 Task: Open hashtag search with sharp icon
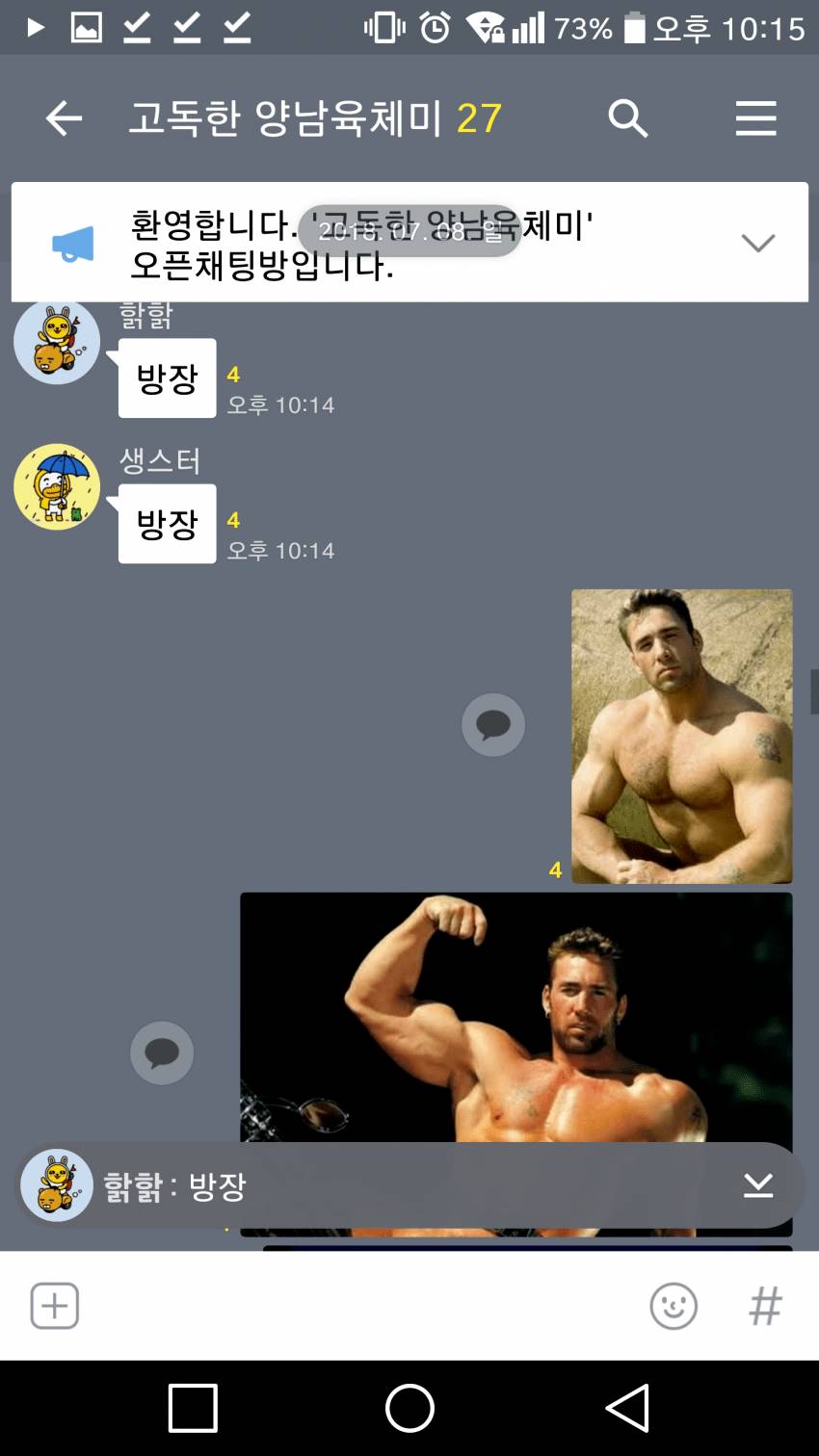coord(764,1307)
